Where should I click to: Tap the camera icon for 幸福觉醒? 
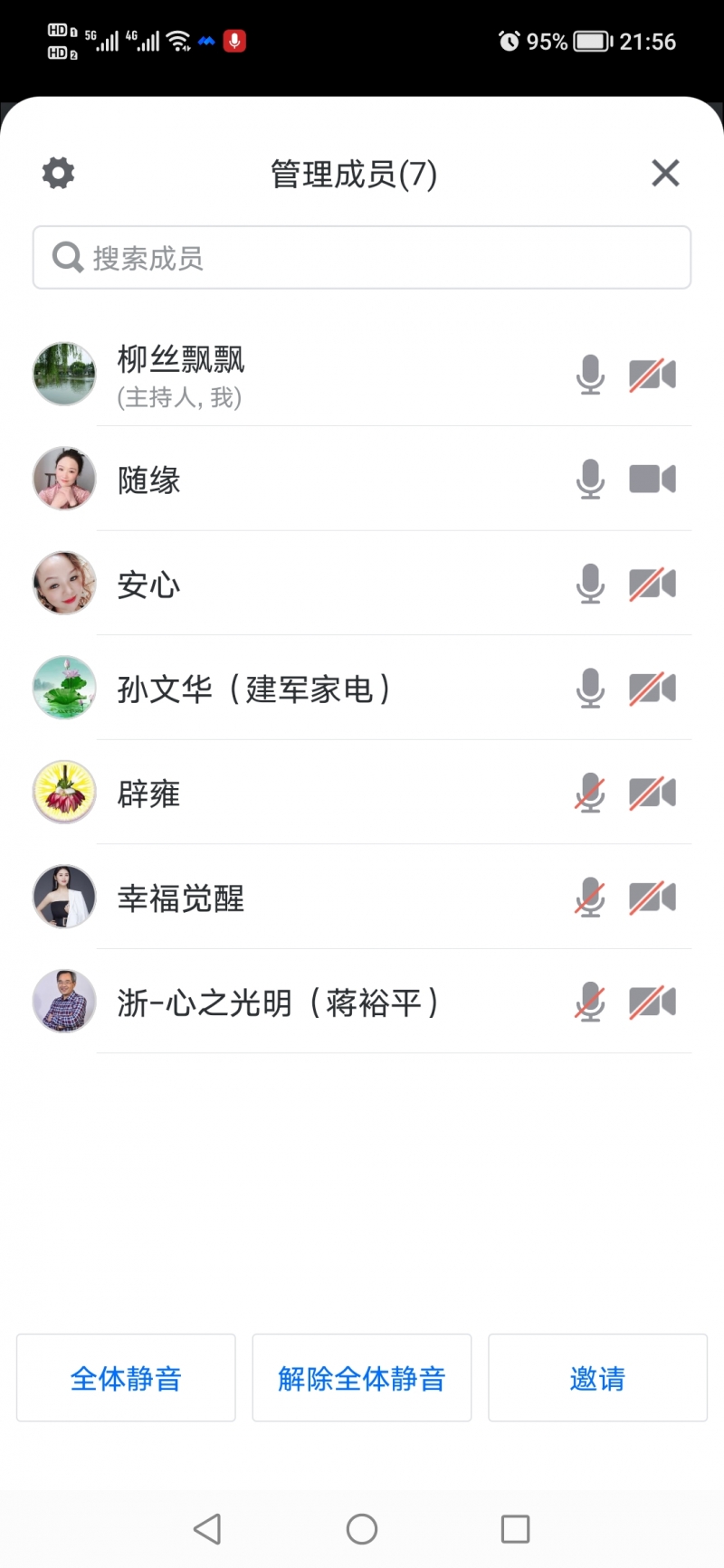653,898
